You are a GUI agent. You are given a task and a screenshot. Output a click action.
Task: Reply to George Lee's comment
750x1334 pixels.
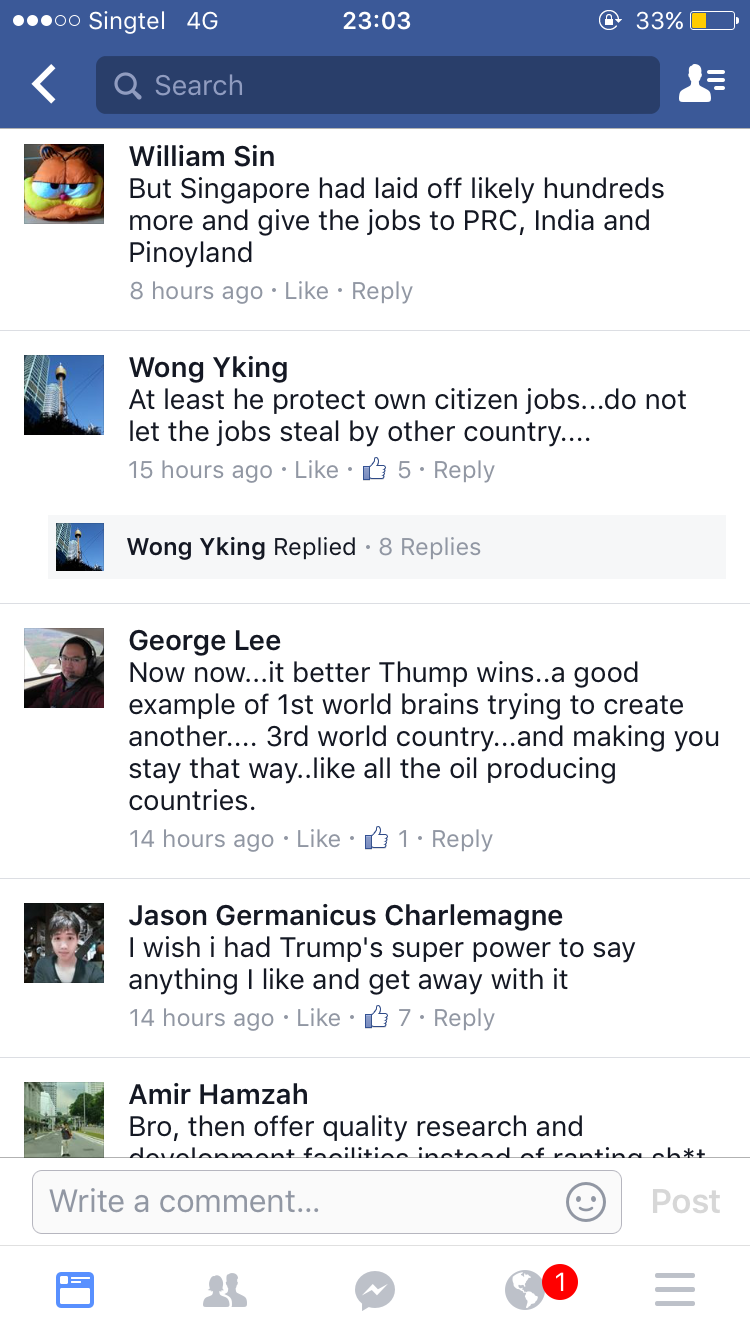point(462,839)
